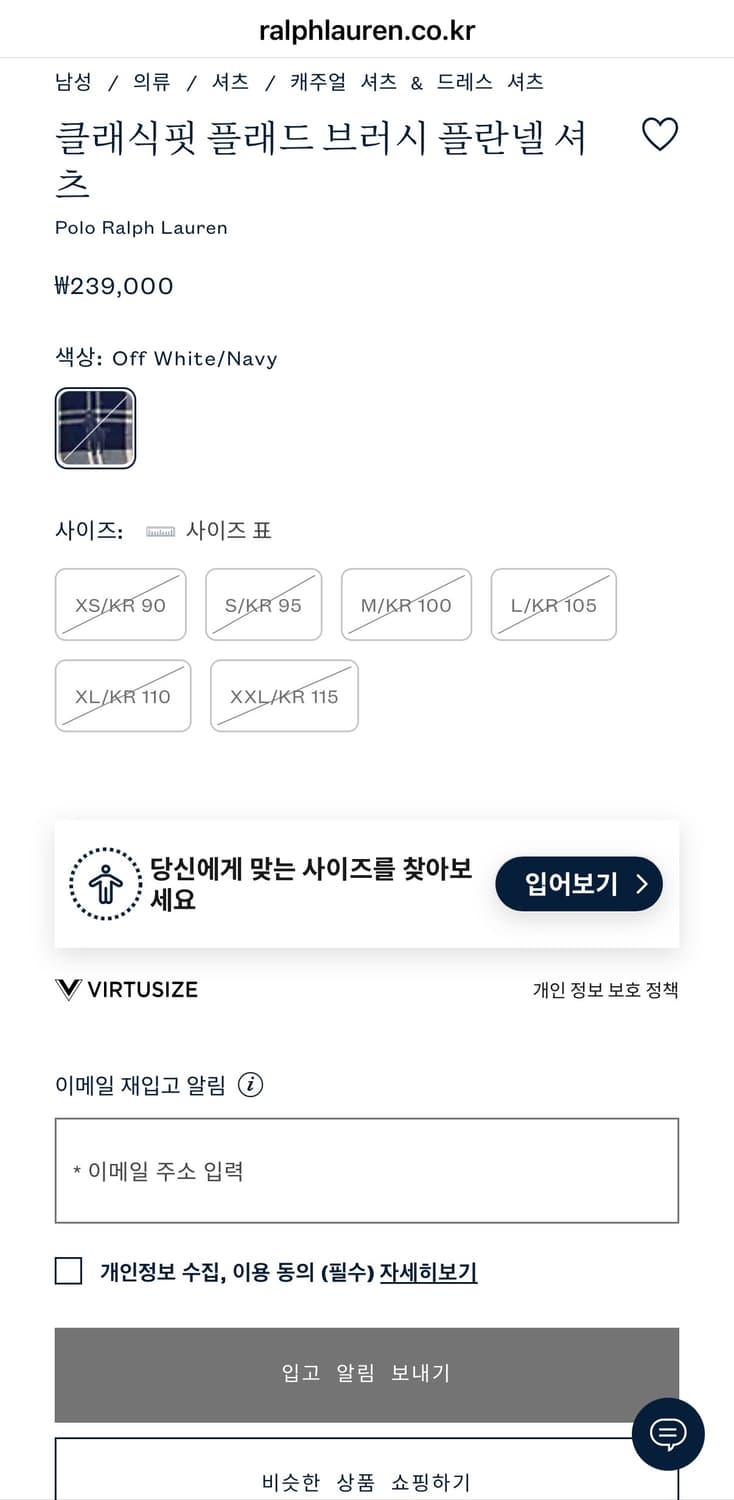Navigate to 남성 in the breadcrumb
The image size is (734, 1500).
point(72,82)
